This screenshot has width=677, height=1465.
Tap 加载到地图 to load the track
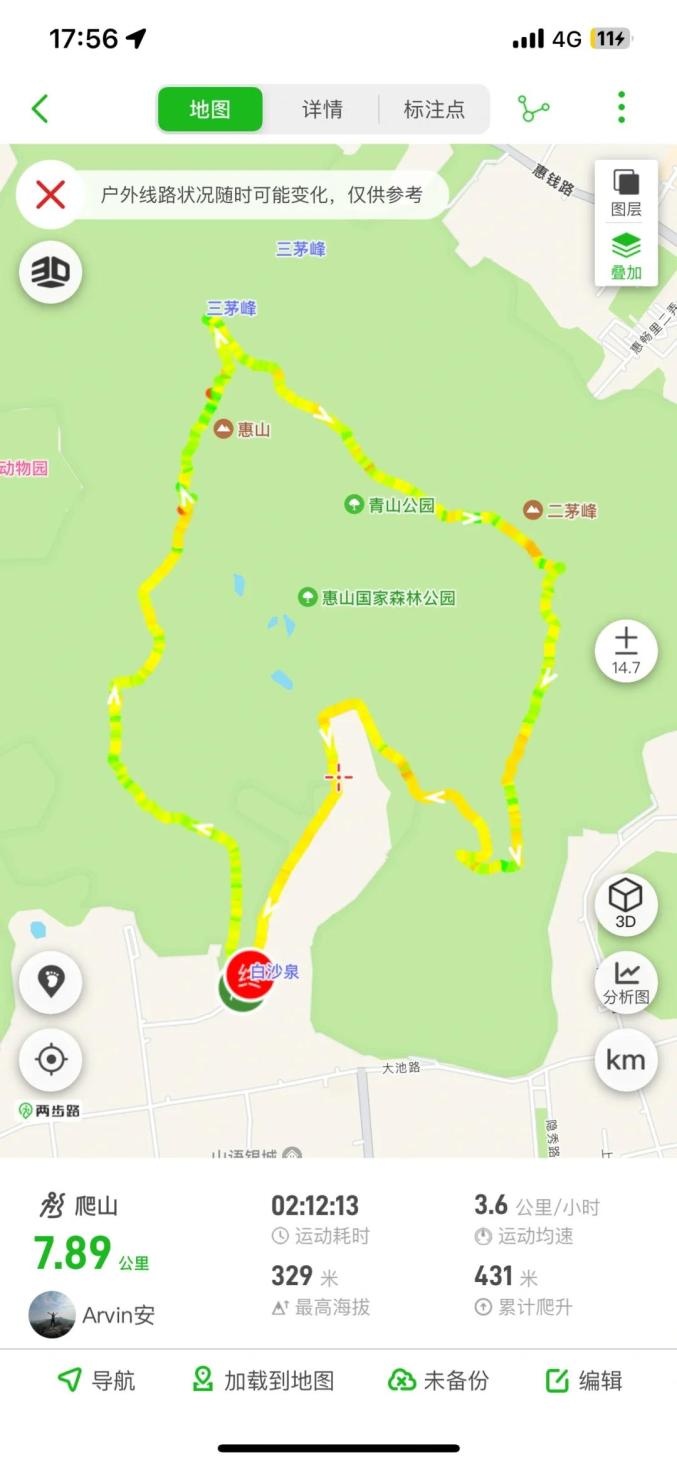[x=263, y=1381]
